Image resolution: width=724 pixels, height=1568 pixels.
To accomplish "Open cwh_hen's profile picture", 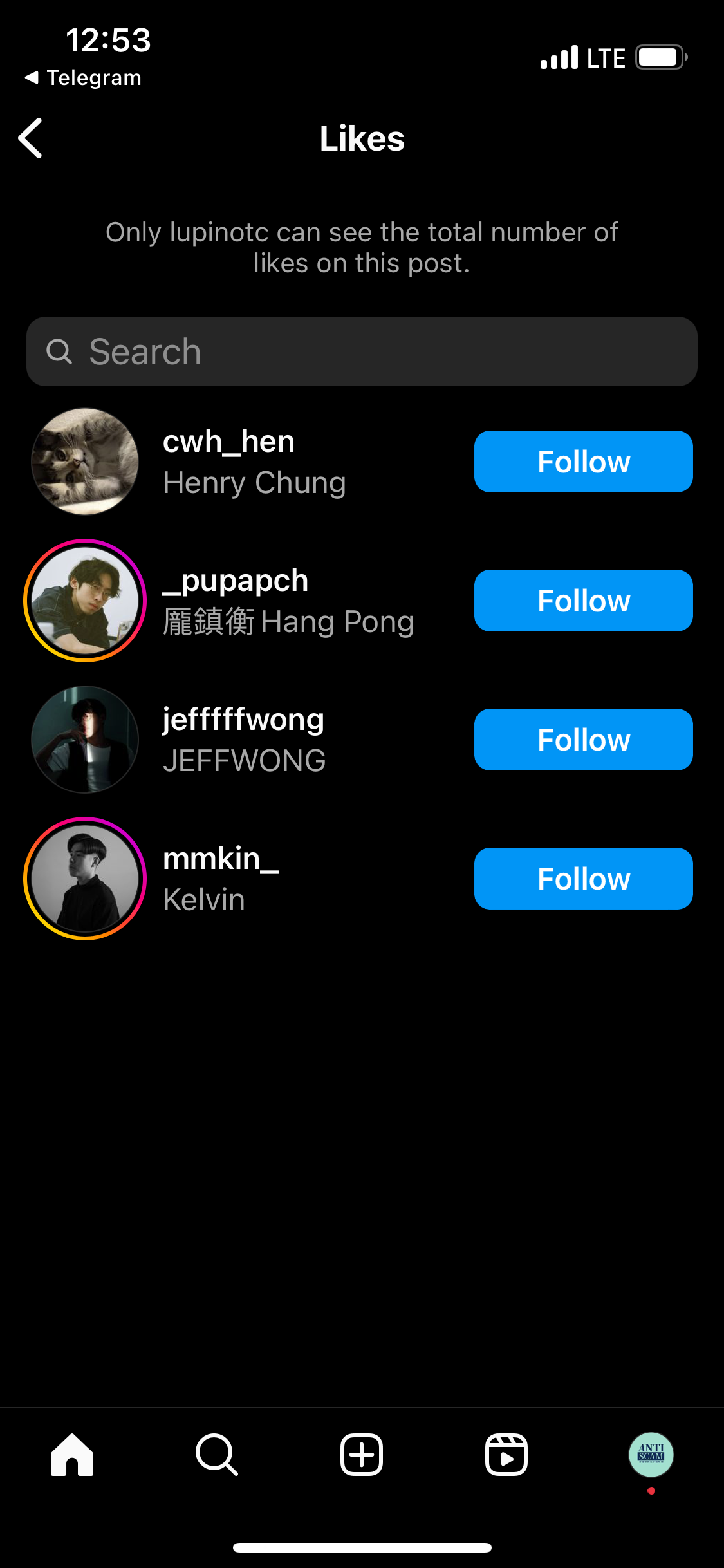I will coord(85,462).
